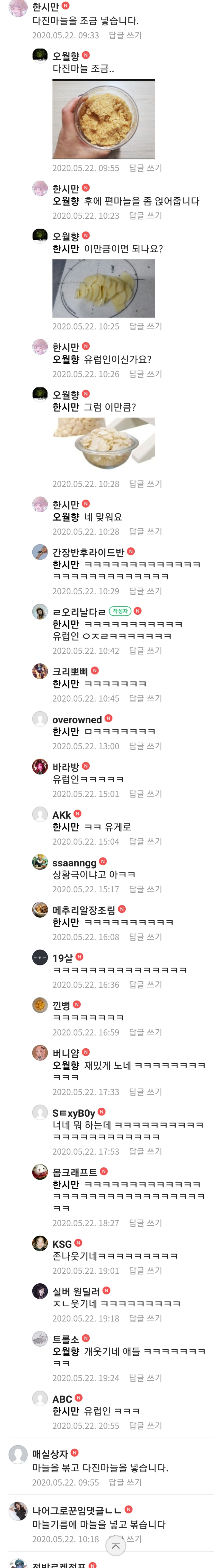Viewport: 214px width, 1568px height.
Task: Open 오월향's minced garlic photo
Action: coord(103,119)
